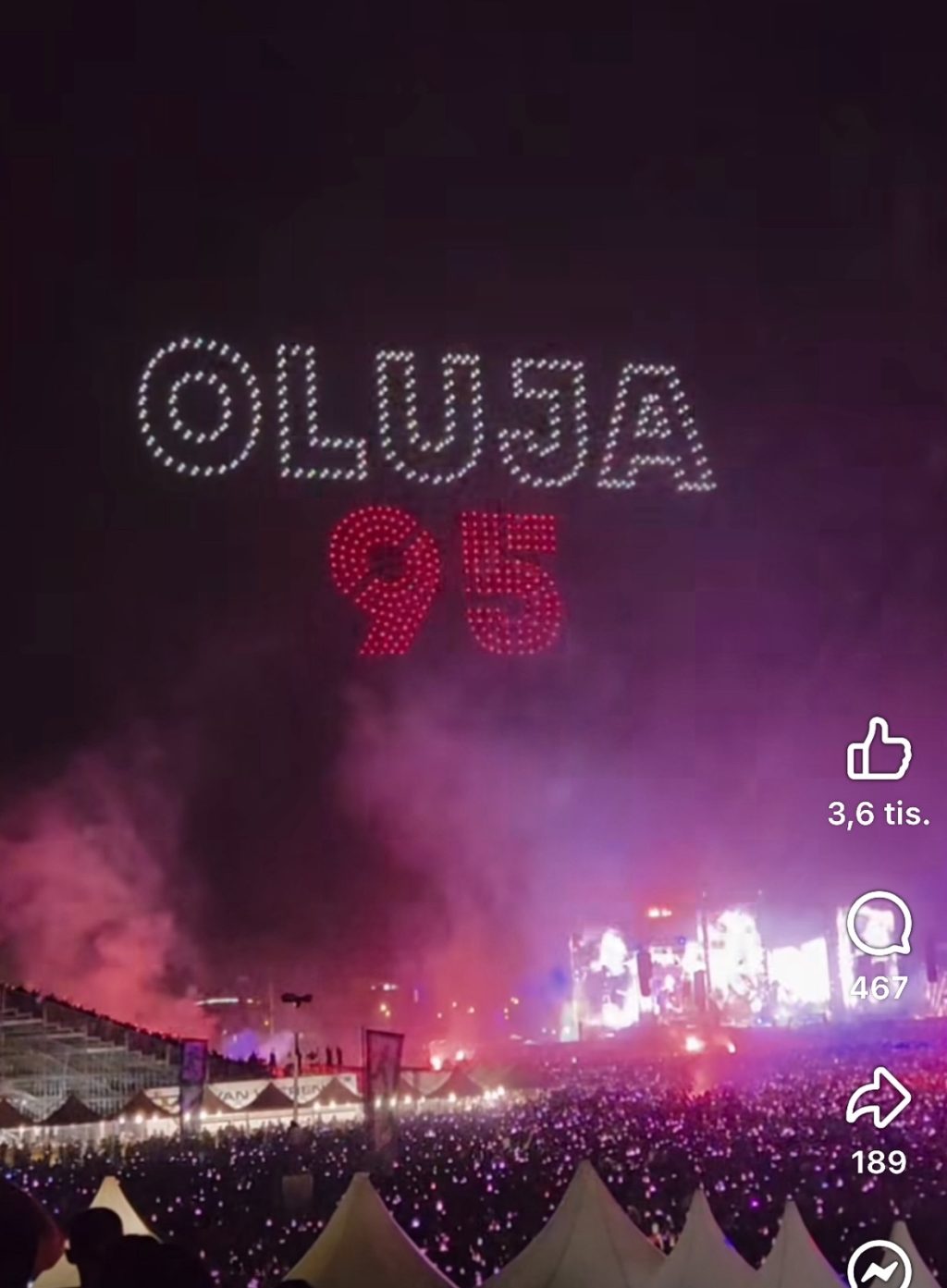Share this video using the arrow icon
This screenshot has height=1288, width=947.
point(879,1098)
